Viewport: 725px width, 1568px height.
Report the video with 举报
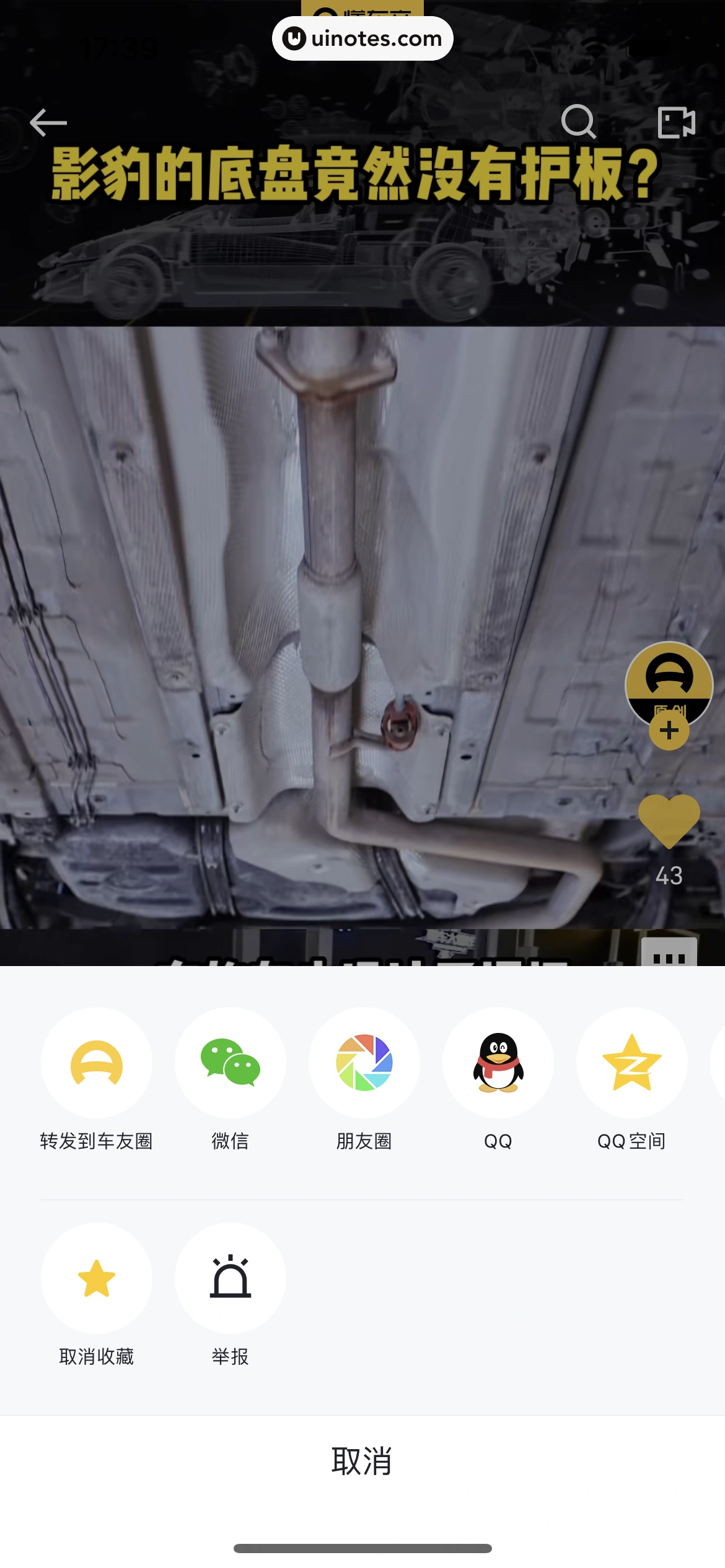[231, 1278]
